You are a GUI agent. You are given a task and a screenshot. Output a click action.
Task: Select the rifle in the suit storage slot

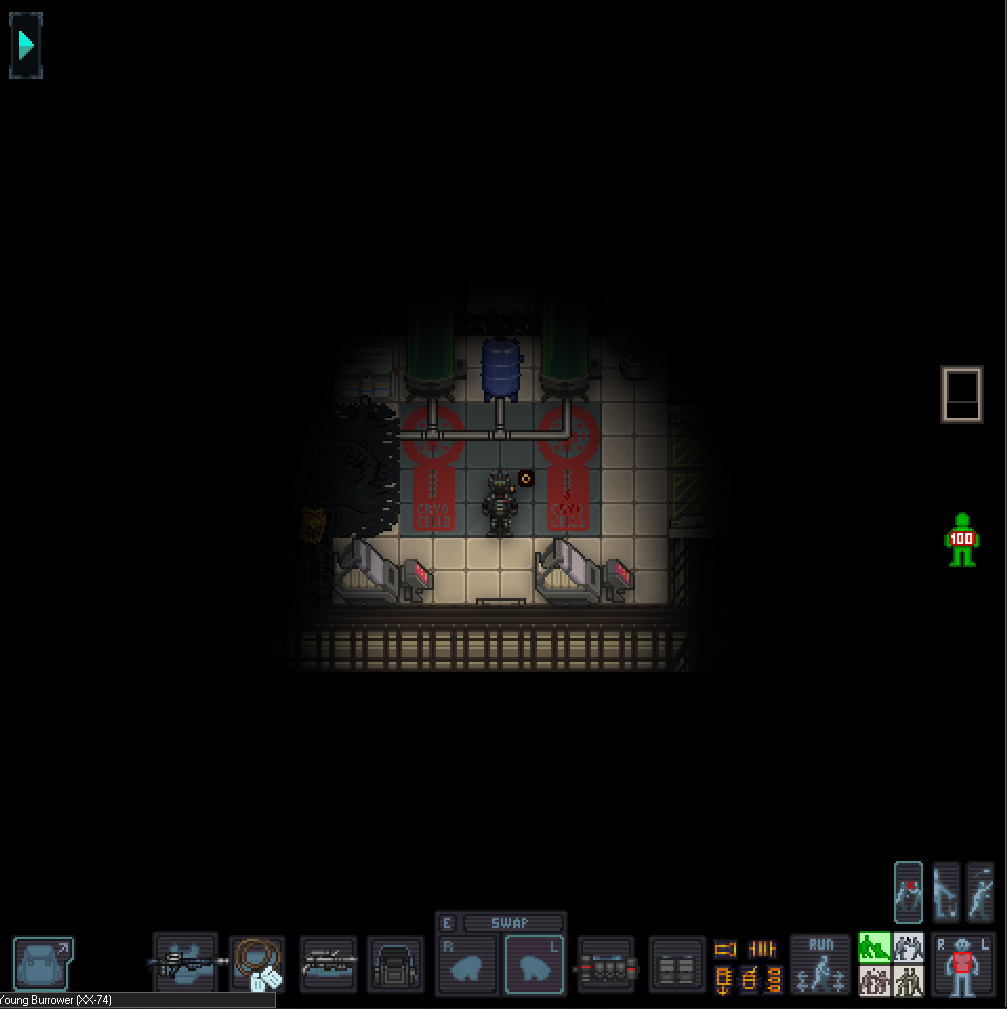click(x=186, y=963)
